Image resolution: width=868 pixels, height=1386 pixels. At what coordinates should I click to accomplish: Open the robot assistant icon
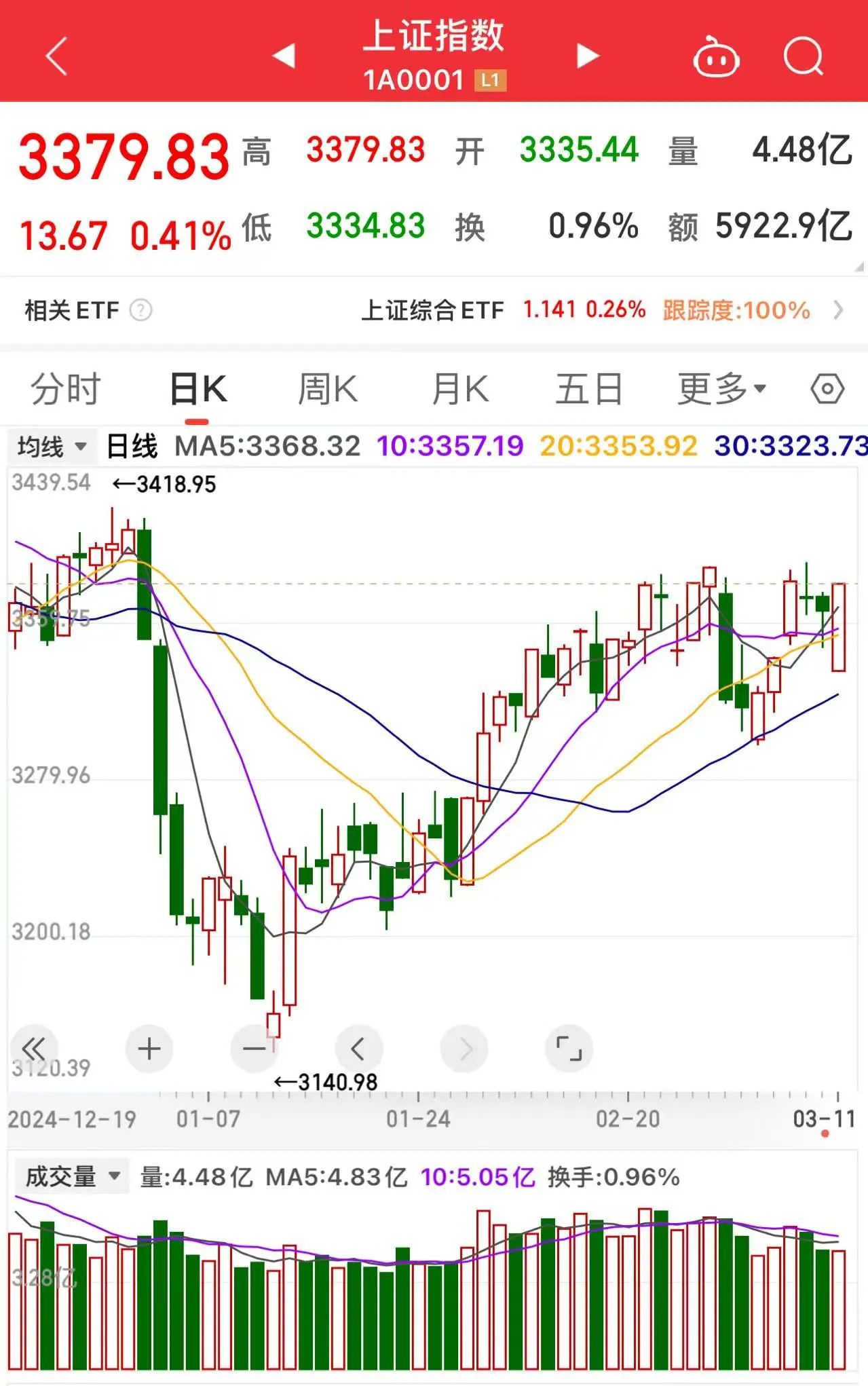click(x=715, y=57)
